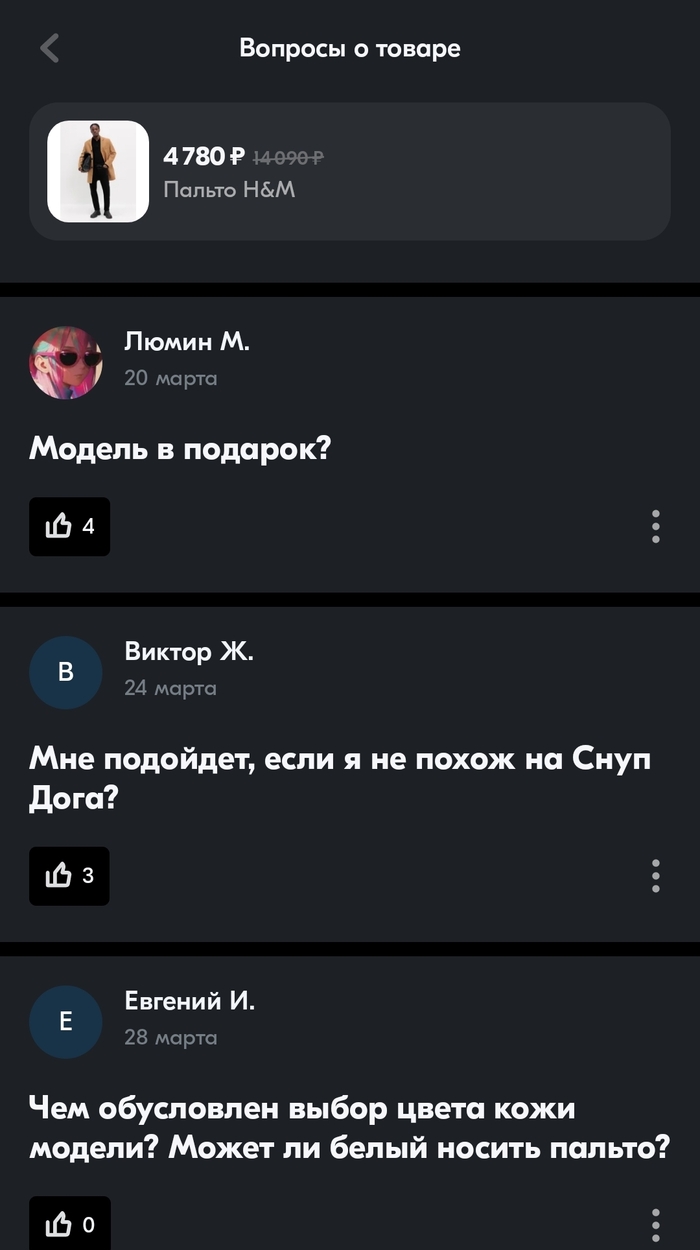
Task: Open overflow menu for Люмин М.'s question
Action: point(656,526)
